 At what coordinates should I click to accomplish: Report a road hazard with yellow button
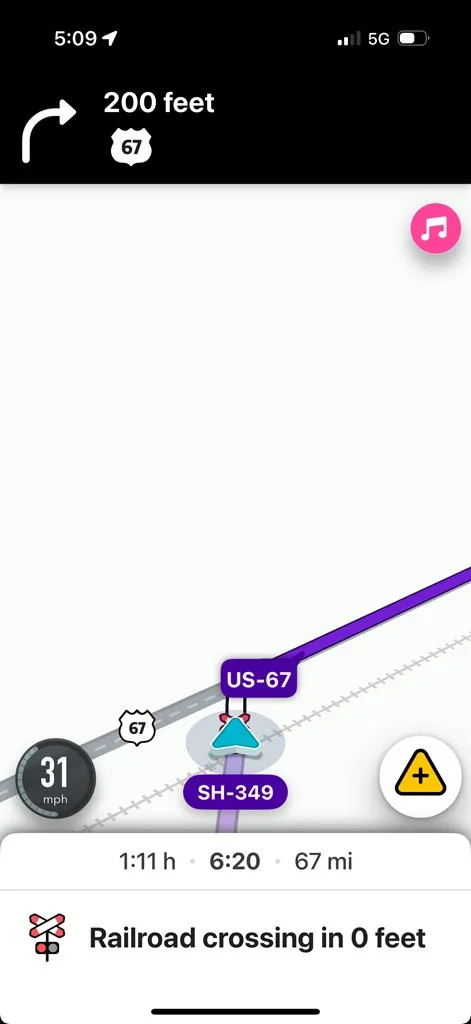pyautogui.click(x=420, y=776)
